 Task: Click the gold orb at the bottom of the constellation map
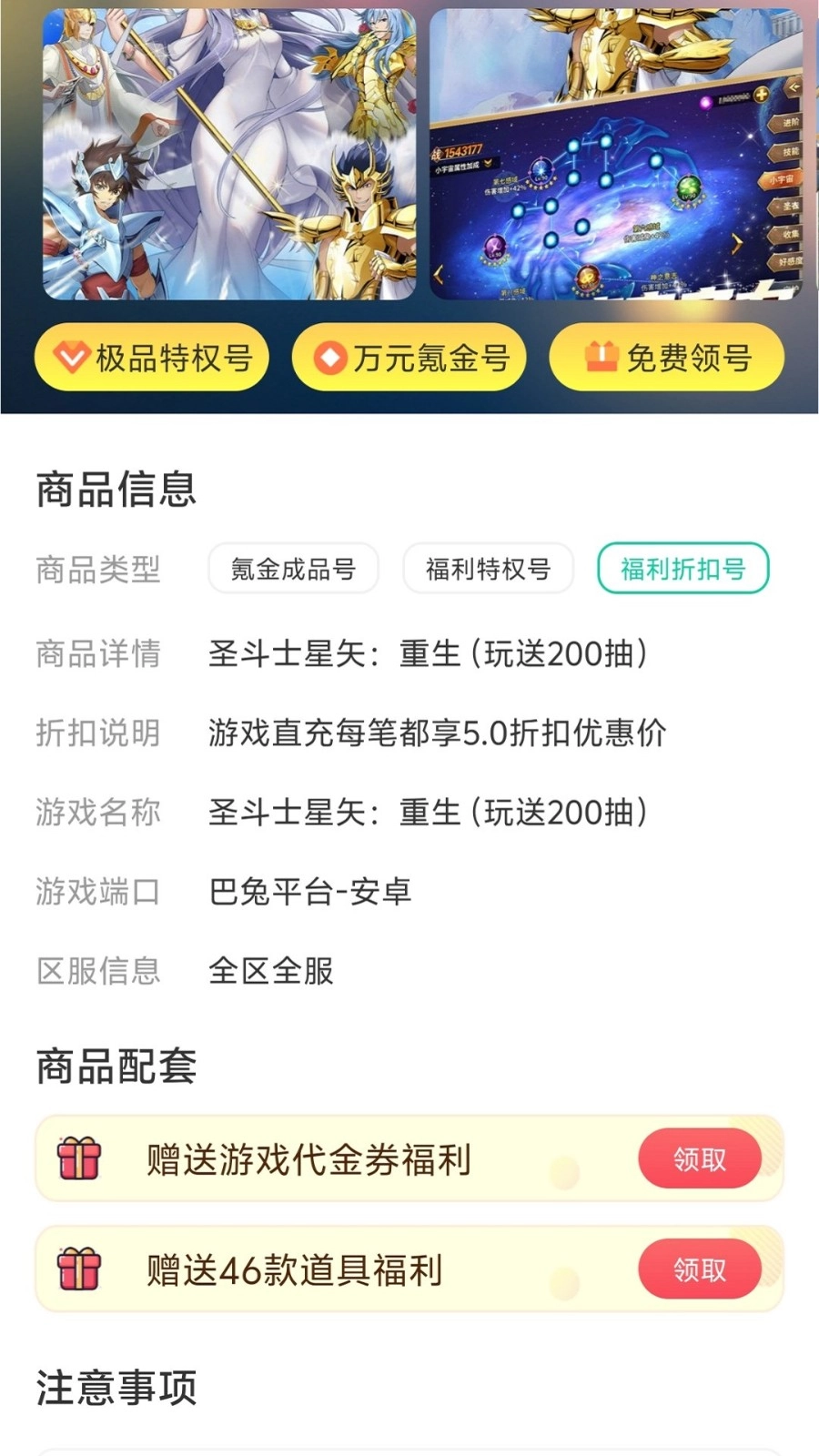pos(586,278)
